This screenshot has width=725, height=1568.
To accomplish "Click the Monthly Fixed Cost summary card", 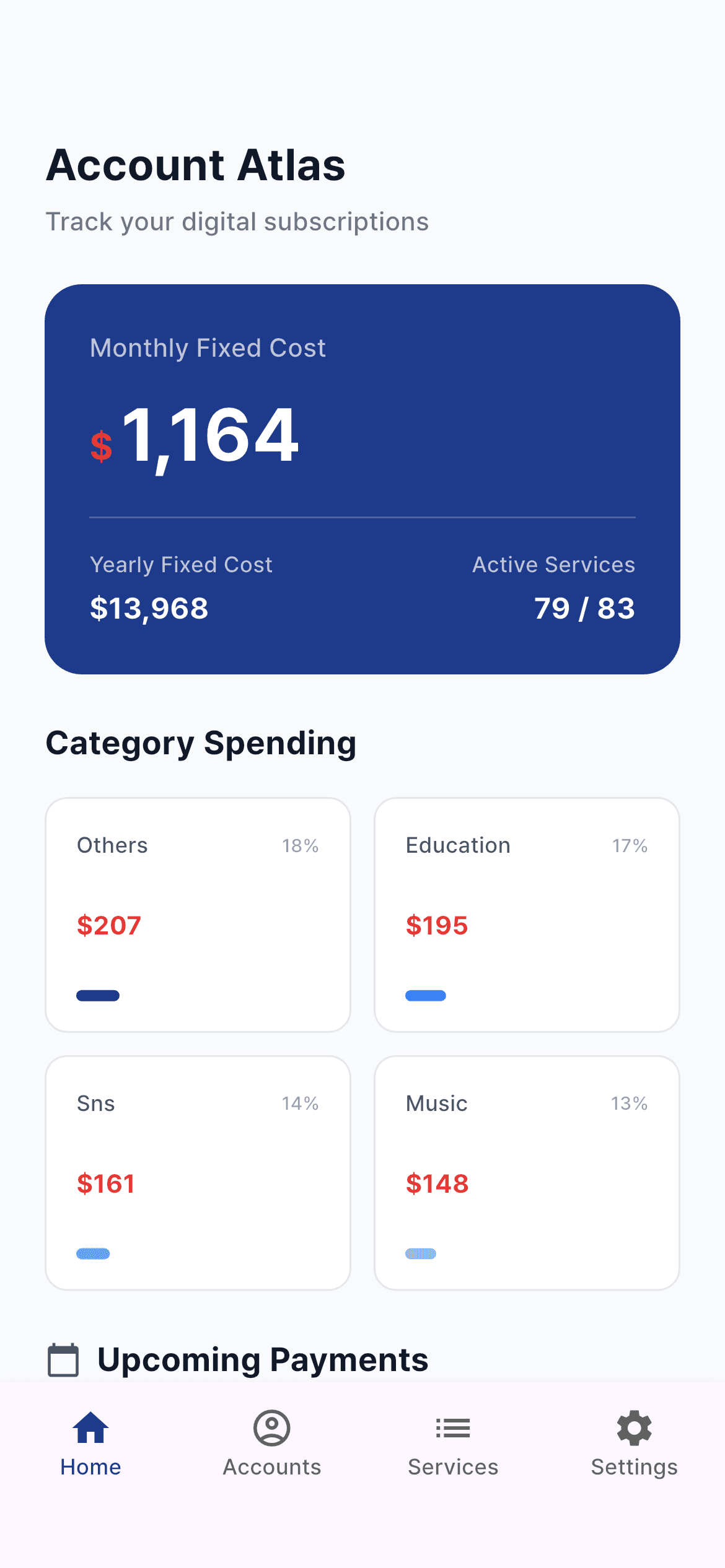I will point(362,477).
